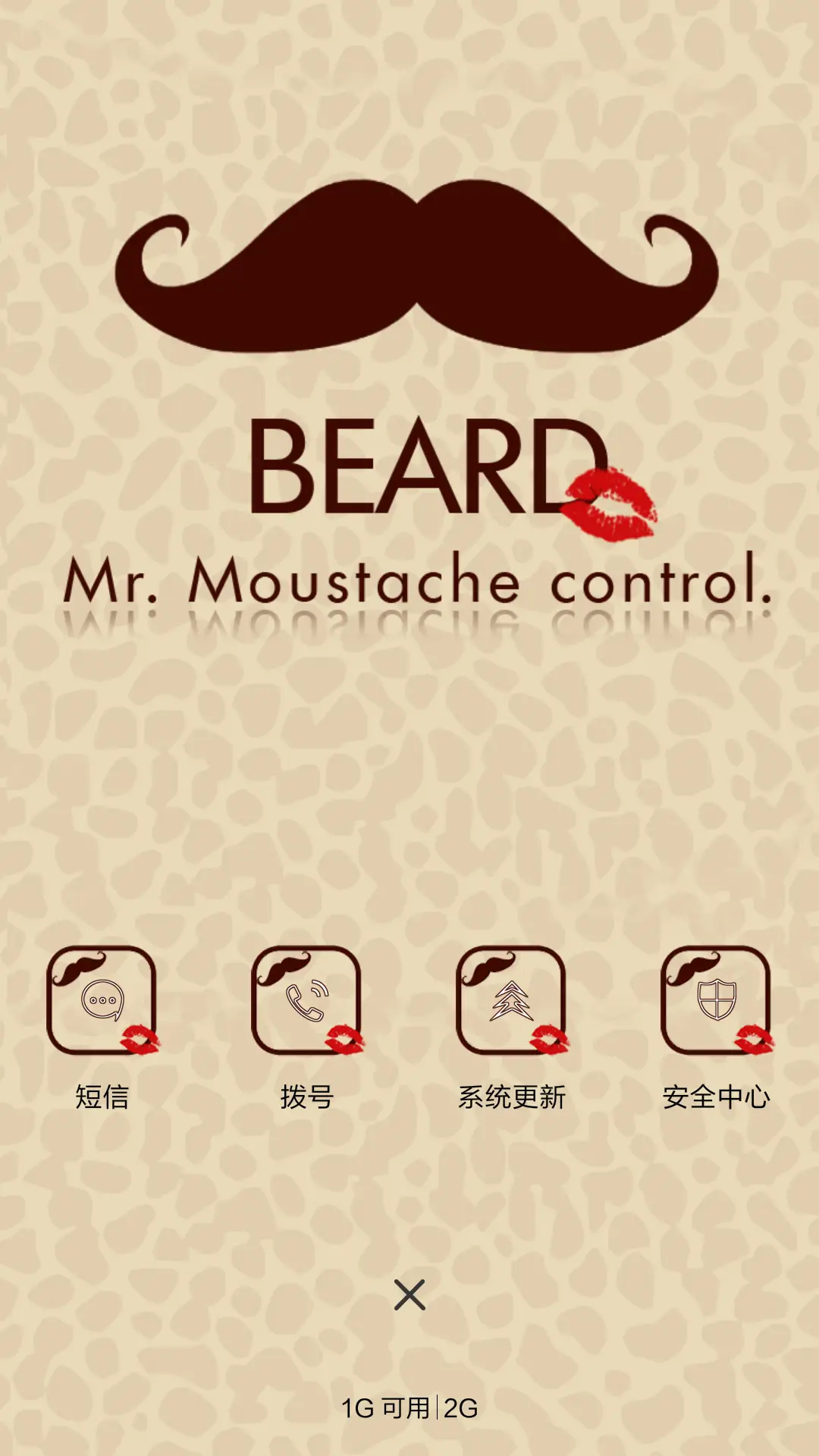The width and height of the screenshot is (819, 1456).
Task: Tap the X to clear recent apps
Action: tap(409, 1295)
